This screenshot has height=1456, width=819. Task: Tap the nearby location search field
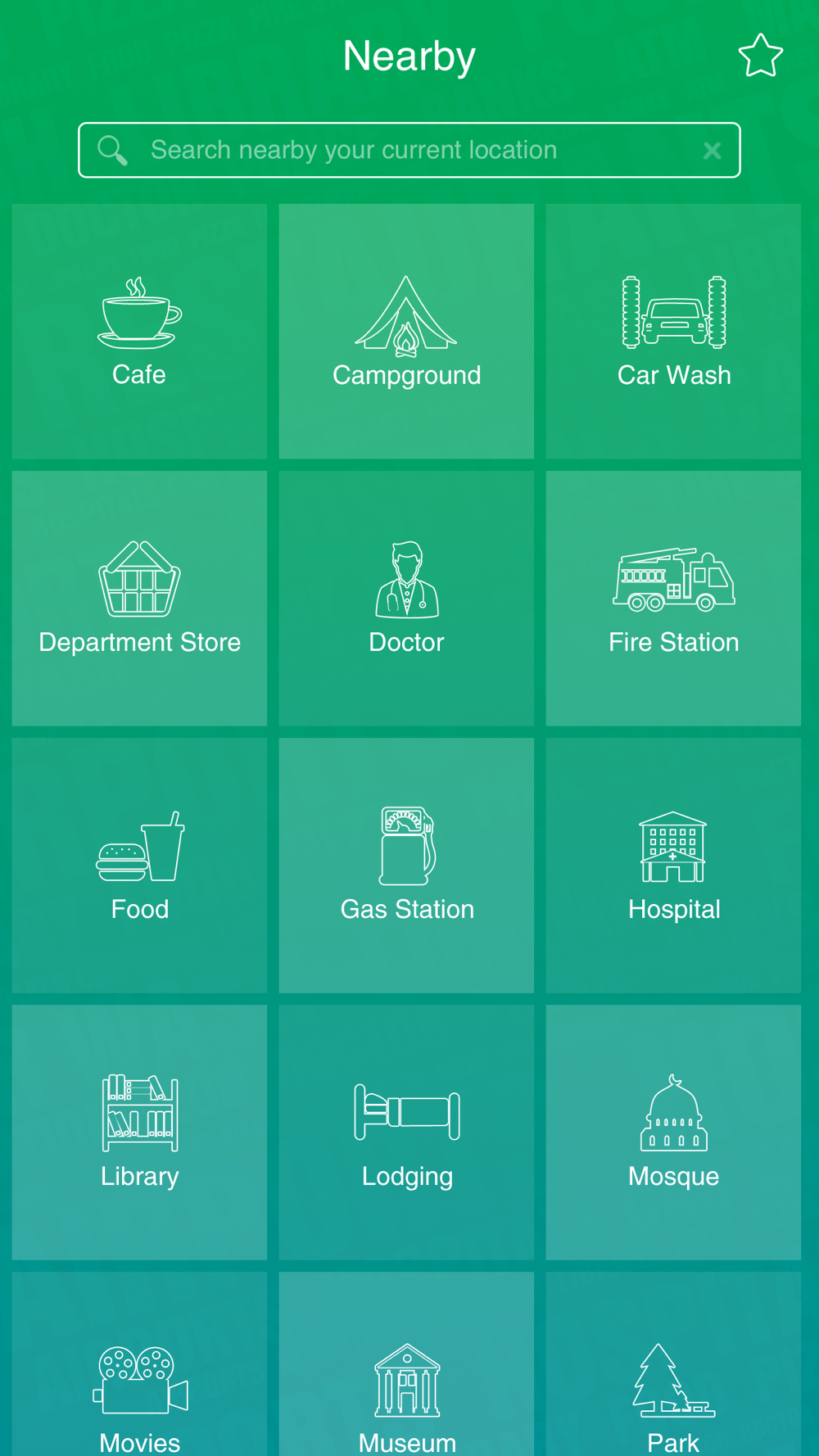(409, 150)
